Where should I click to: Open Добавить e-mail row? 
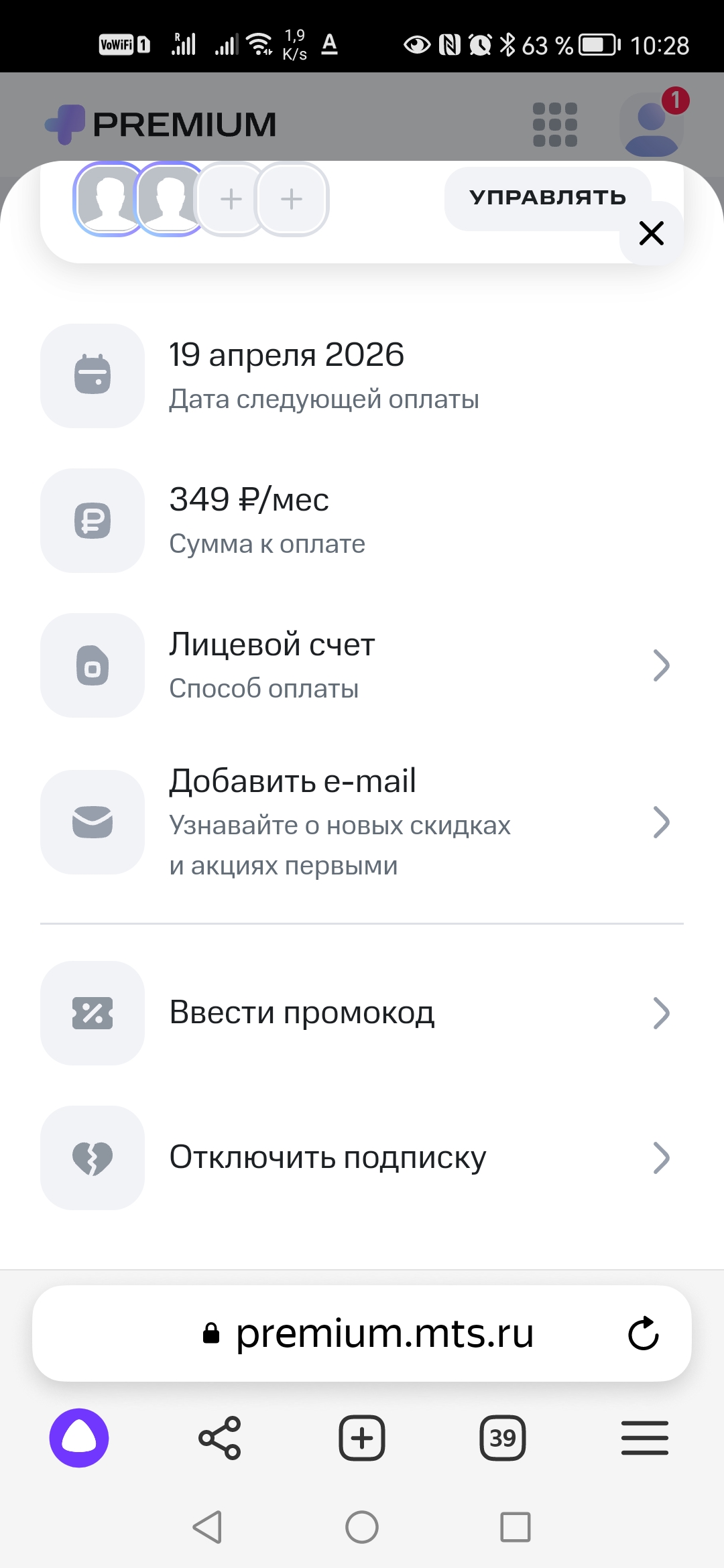point(362,822)
